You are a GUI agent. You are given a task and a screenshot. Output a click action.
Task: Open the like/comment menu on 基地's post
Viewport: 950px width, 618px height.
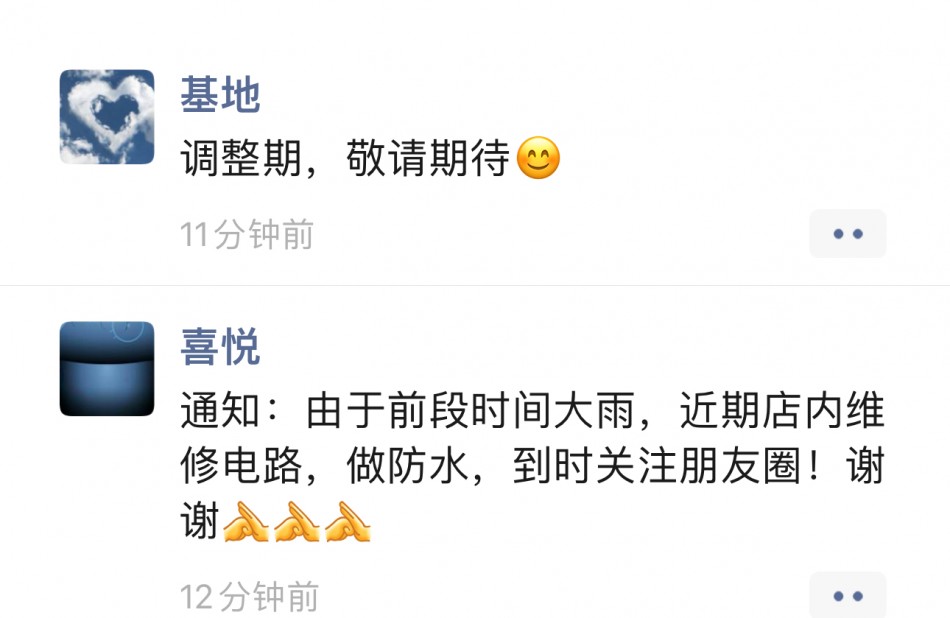(x=847, y=234)
